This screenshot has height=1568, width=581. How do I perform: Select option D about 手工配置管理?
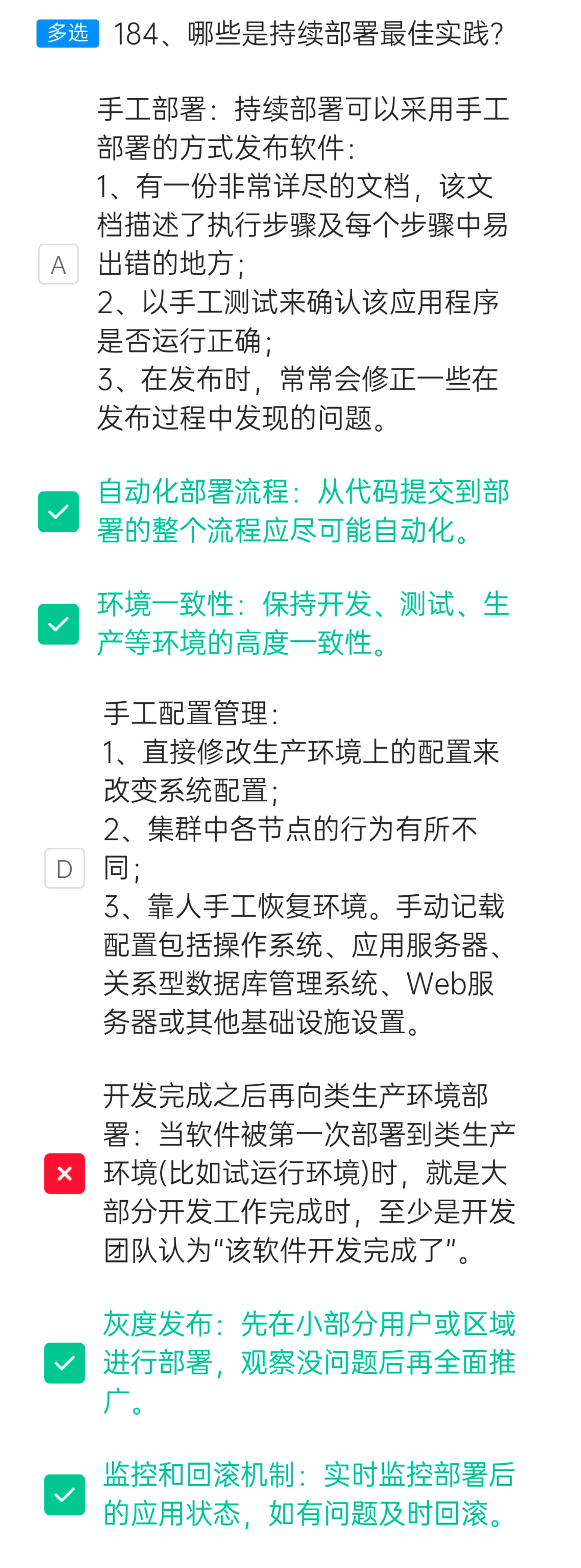pyautogui.click(x=65, y=868)
